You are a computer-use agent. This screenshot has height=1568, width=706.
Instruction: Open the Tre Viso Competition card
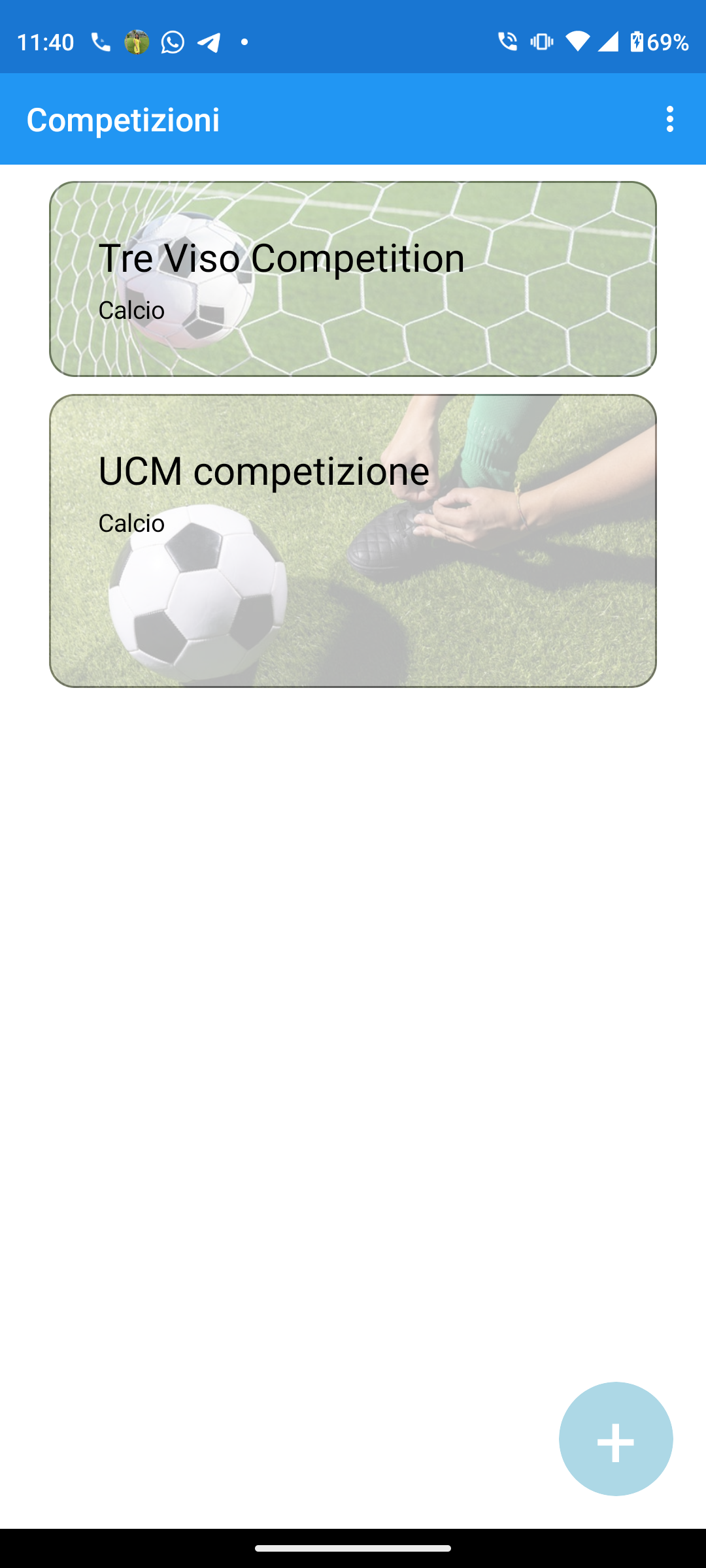[x=353, y=279]
